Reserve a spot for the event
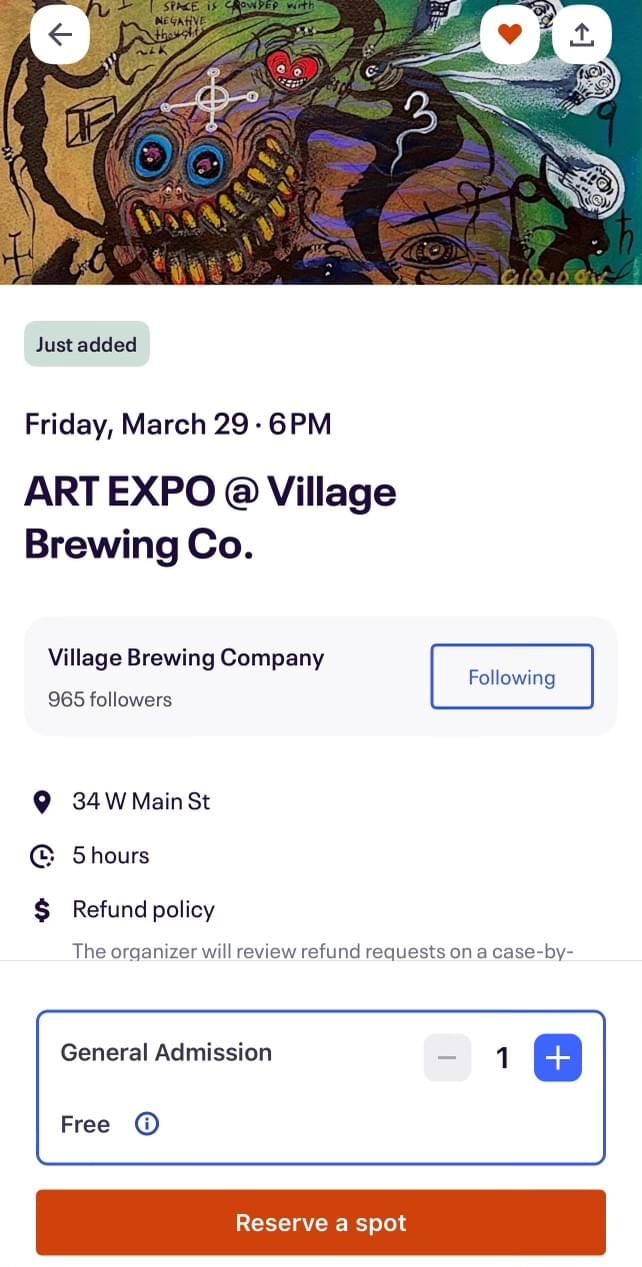 pos(321,1222)
